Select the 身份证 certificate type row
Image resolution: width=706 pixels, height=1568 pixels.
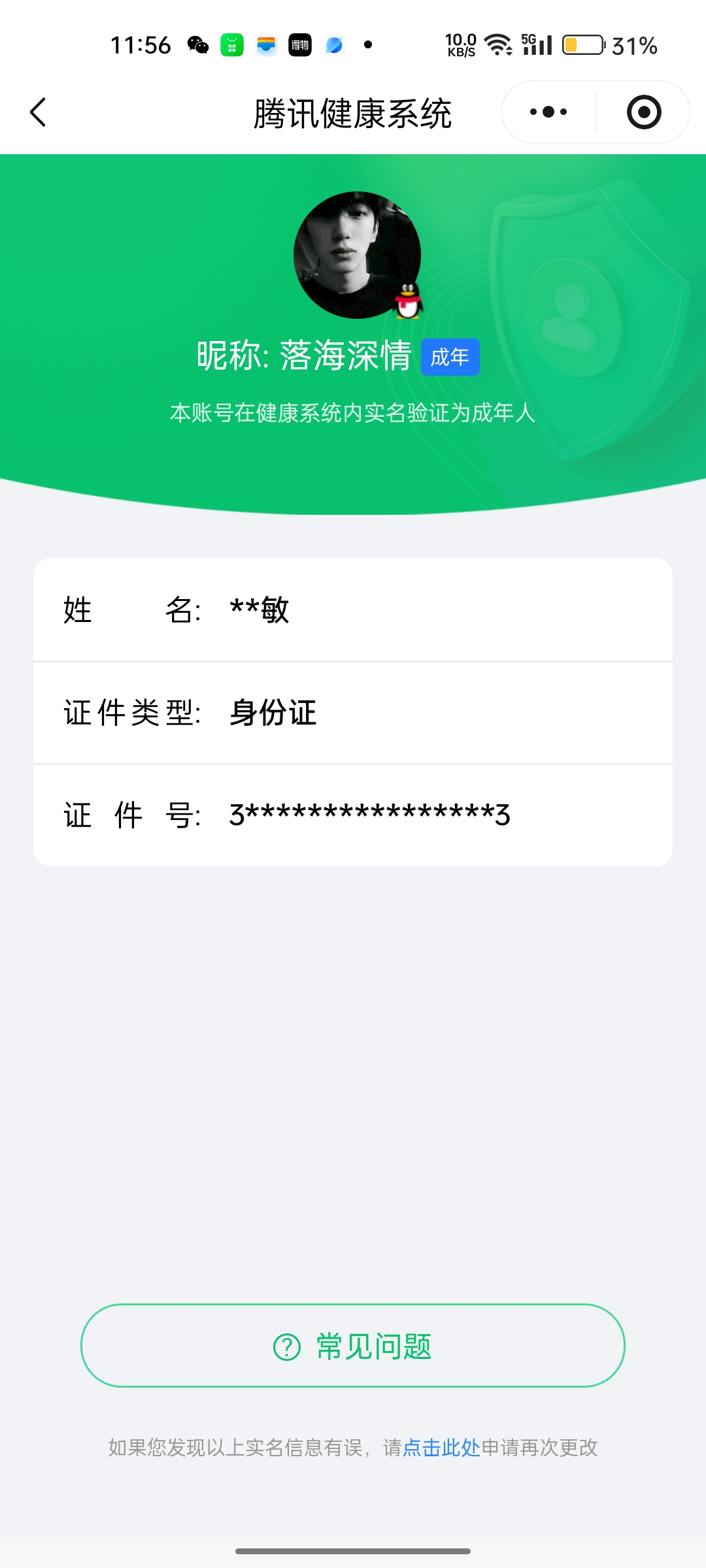[353, 713]
